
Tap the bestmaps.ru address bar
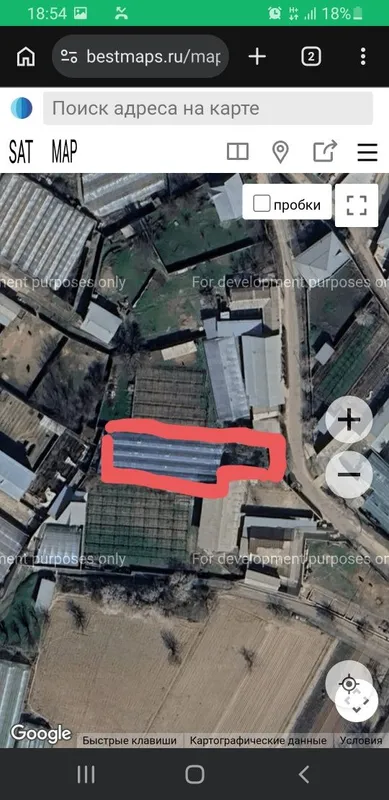pyautogui.click(x=140, y=57)
